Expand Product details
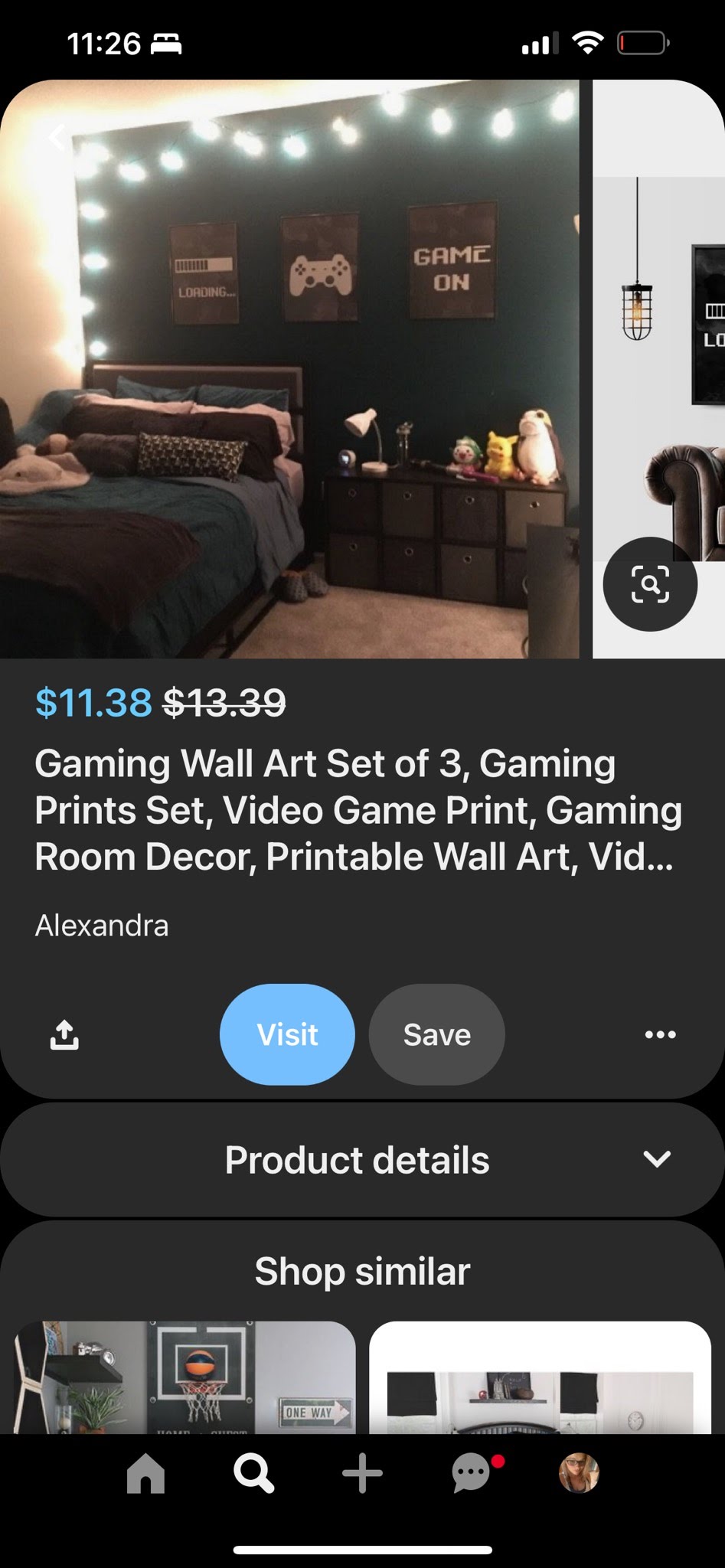 point(362,1160)
